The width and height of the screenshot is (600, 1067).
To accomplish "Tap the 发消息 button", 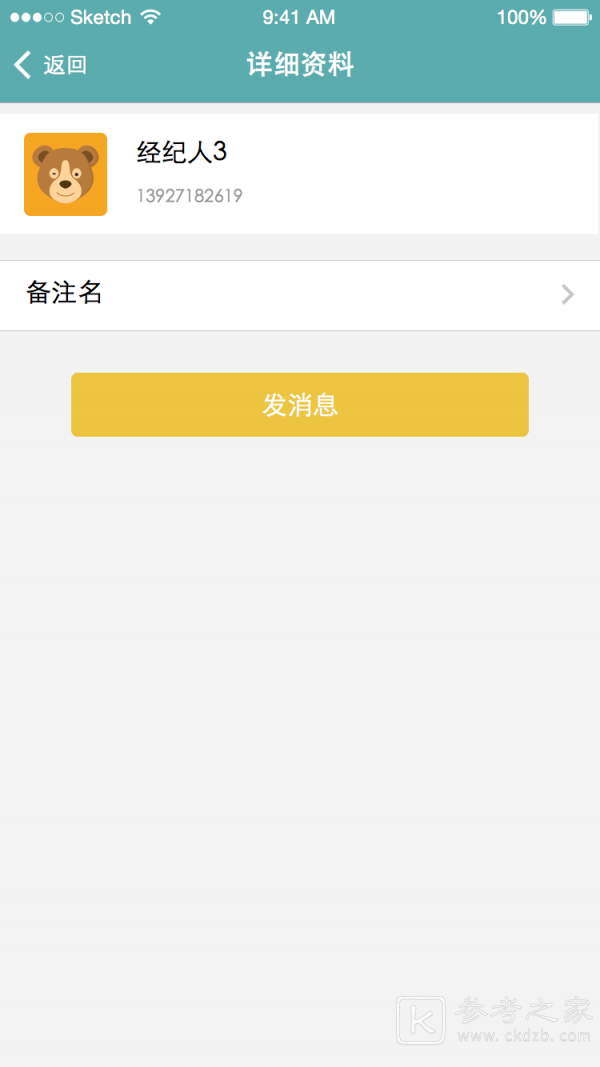I will pyautogui.click(x=300, y=405).
